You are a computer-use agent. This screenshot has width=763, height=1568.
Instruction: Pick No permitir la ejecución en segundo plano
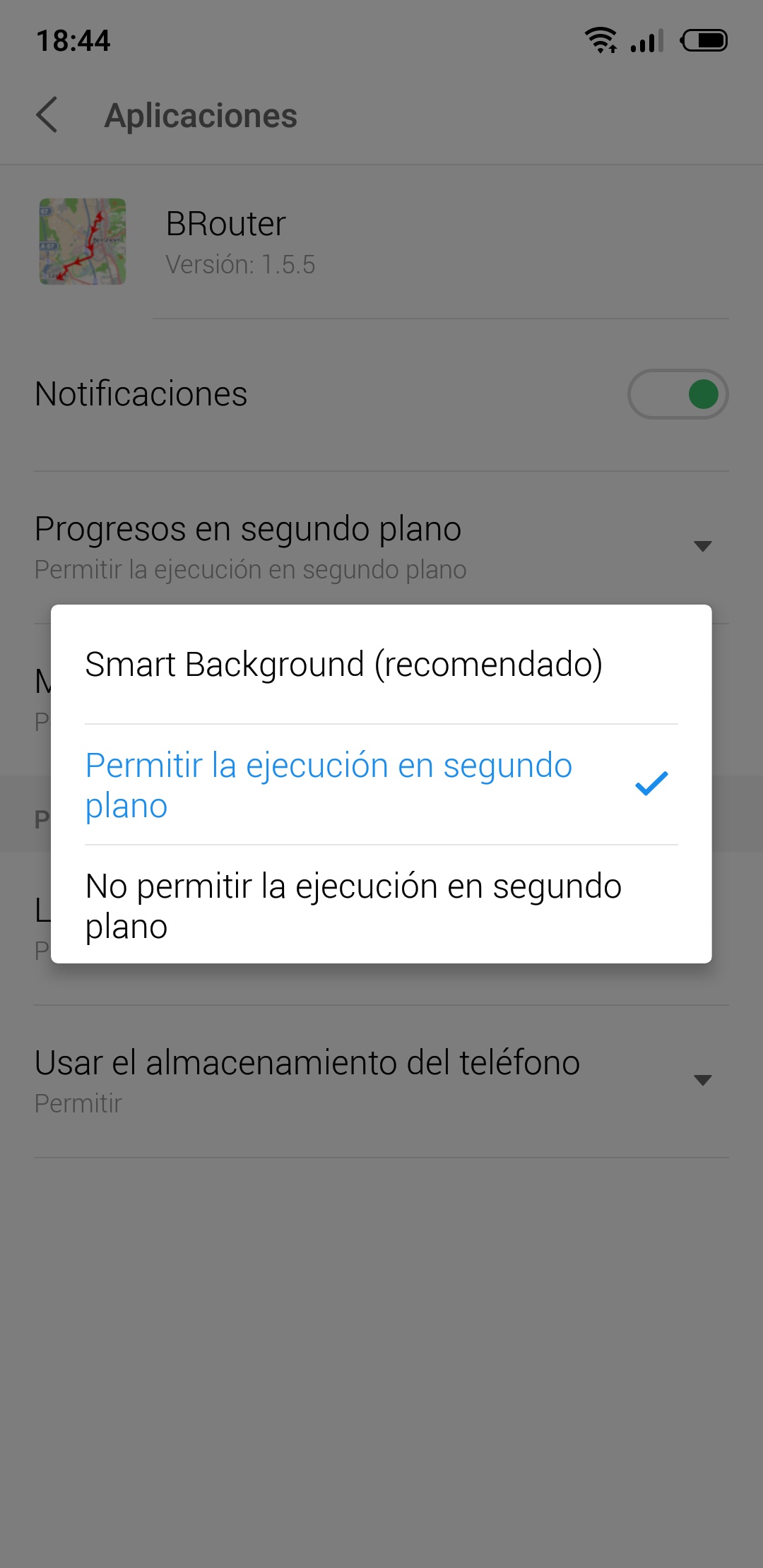353,905
